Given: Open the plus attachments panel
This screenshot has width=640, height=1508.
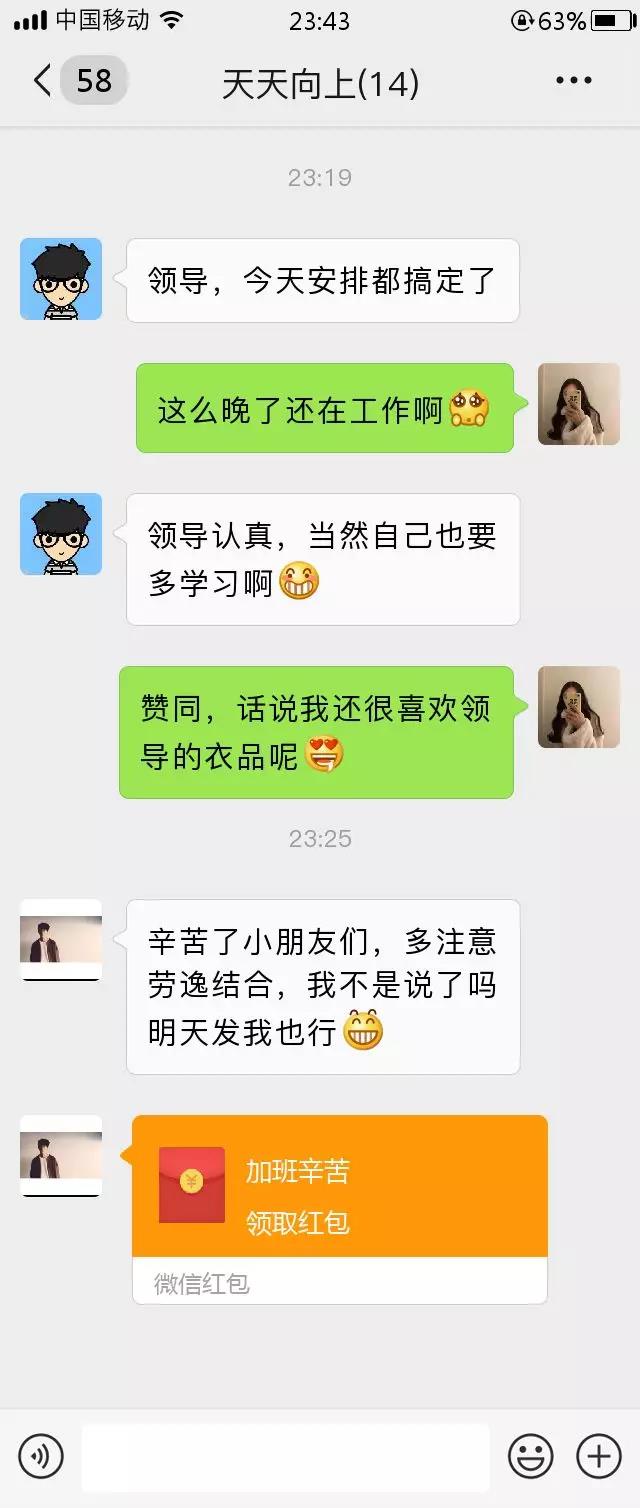Looking at the screenshot, I should pyautogui.click(x=598, y=1456).
